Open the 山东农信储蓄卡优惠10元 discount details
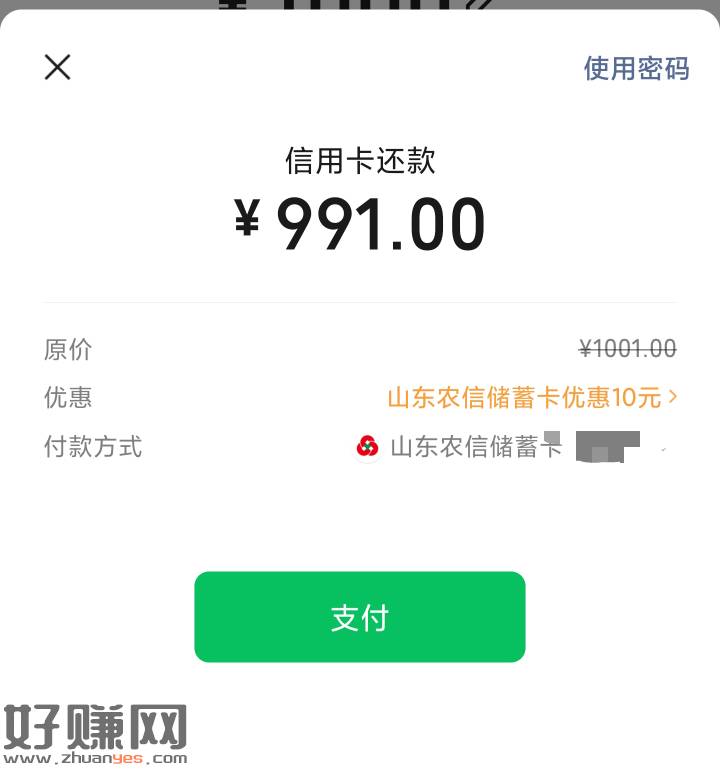This screenshot has height=782, width=720. point(531,397)
